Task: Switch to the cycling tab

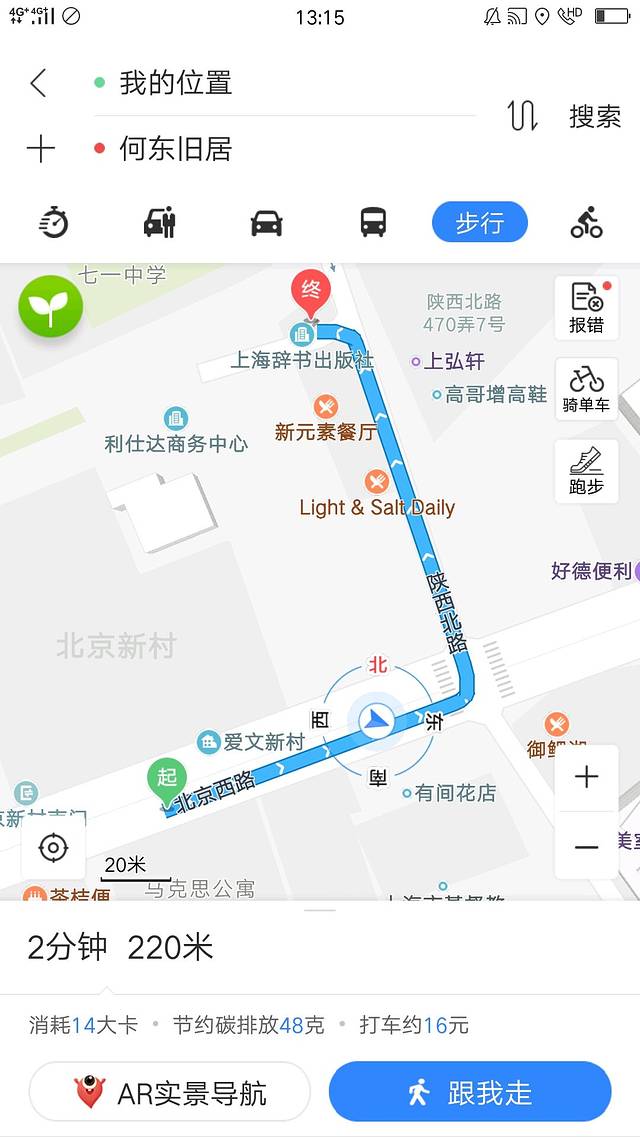Action: point(586,222)
